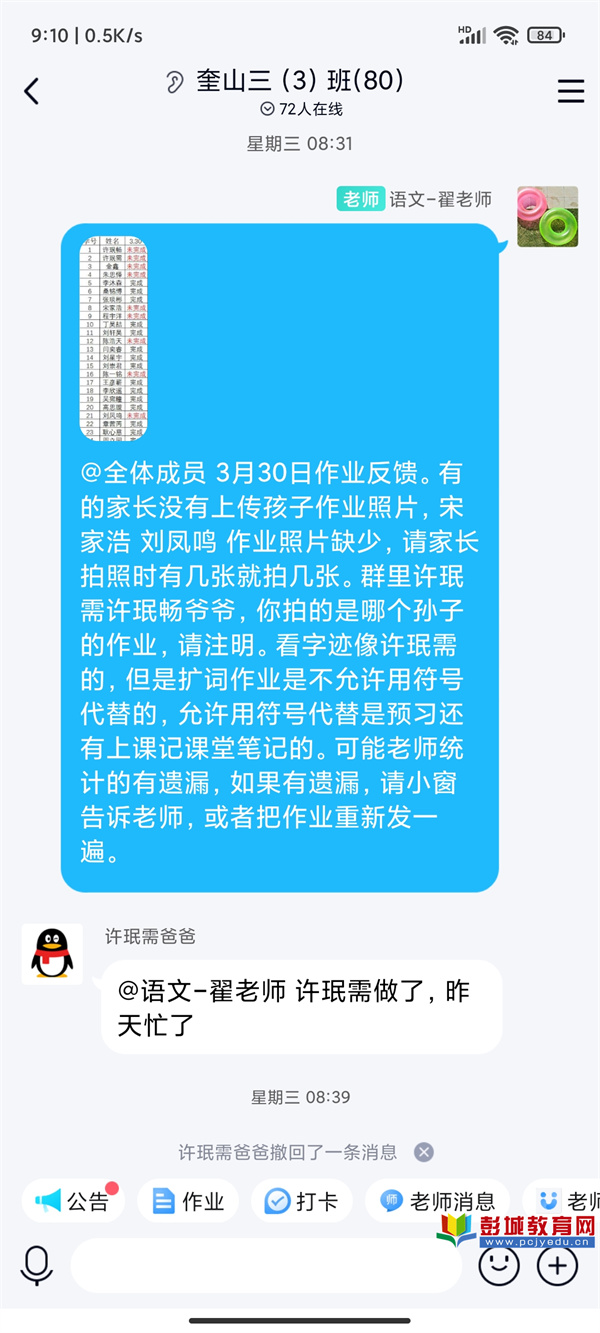Open the 公告 announcements shortcut
Viewport: 600px width, 1333px height.
73,1201
